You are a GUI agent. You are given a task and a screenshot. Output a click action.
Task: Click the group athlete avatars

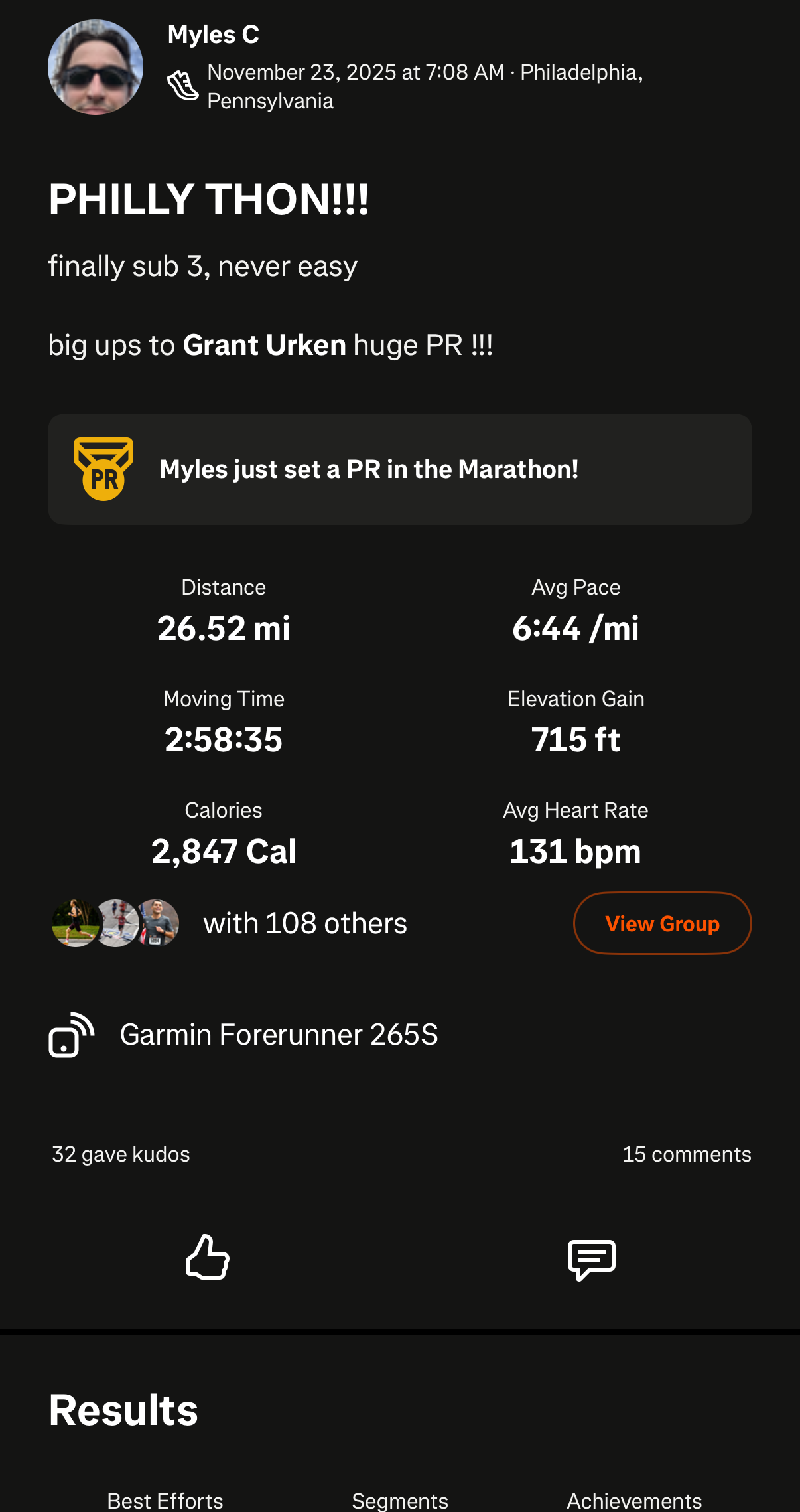point(114,923)
